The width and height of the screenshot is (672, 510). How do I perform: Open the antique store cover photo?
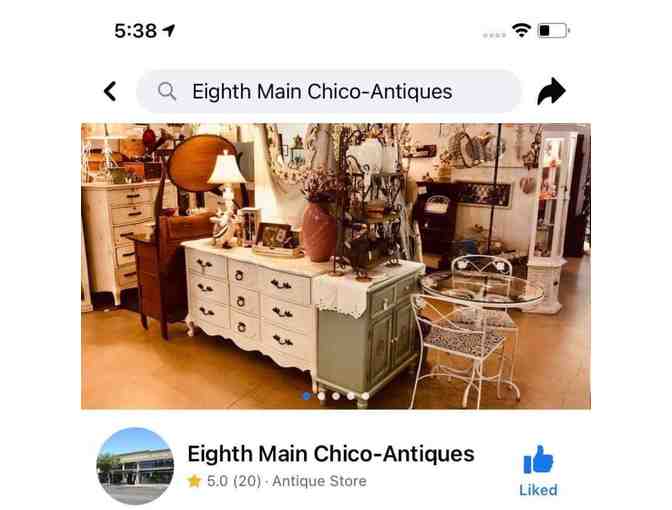[336, 265]
